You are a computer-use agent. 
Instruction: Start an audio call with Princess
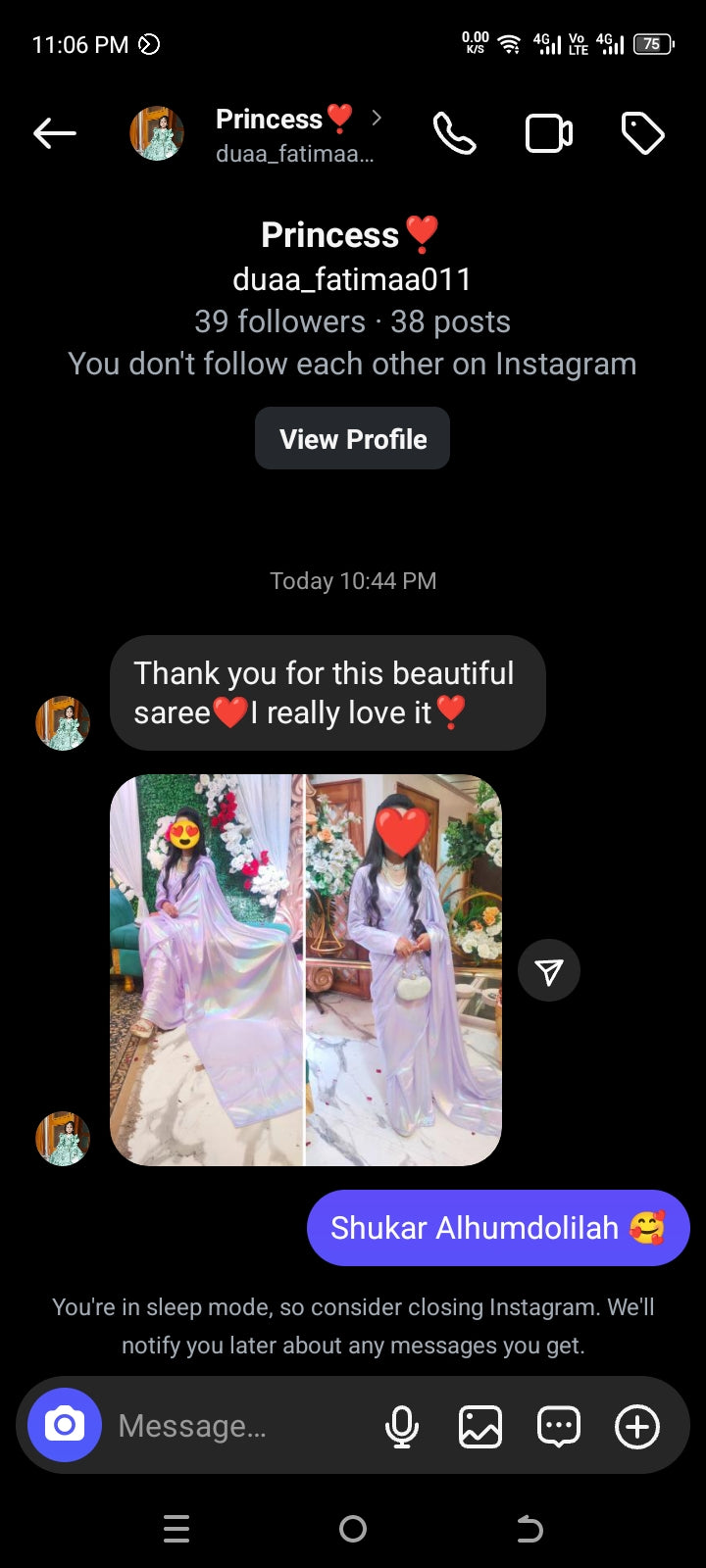(455, 133)
